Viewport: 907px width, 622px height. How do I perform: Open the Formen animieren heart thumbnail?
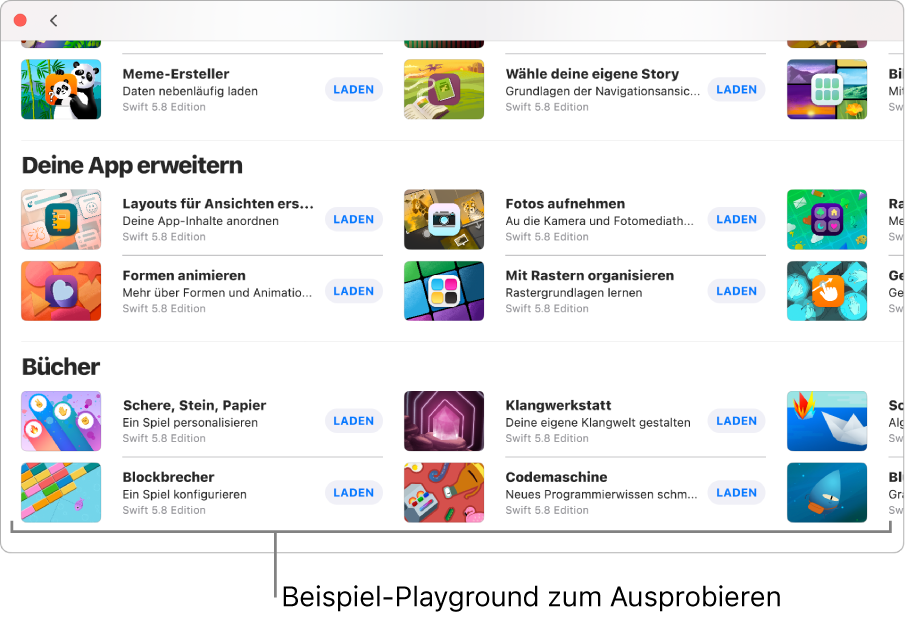[x=61, y=291]
